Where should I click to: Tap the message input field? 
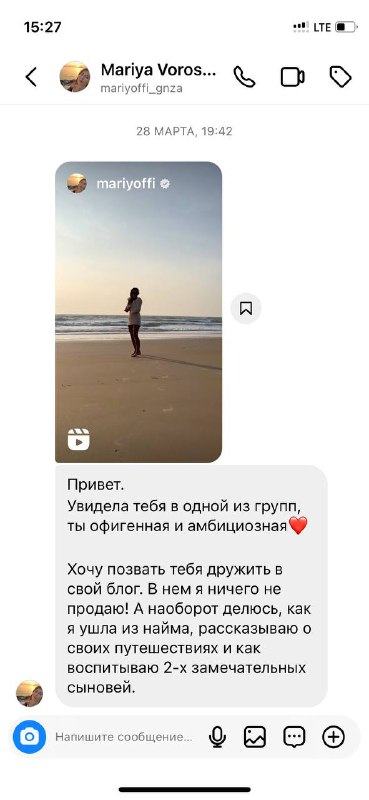point(124,737)
